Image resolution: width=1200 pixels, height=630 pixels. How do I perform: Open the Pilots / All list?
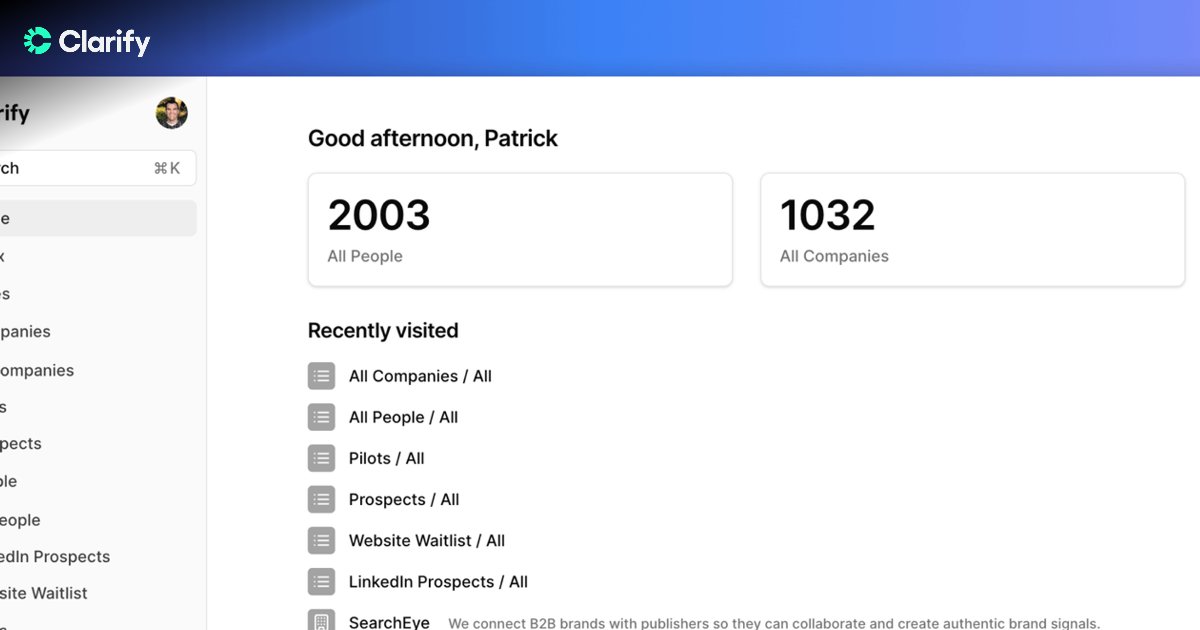[x=386, y=458]
